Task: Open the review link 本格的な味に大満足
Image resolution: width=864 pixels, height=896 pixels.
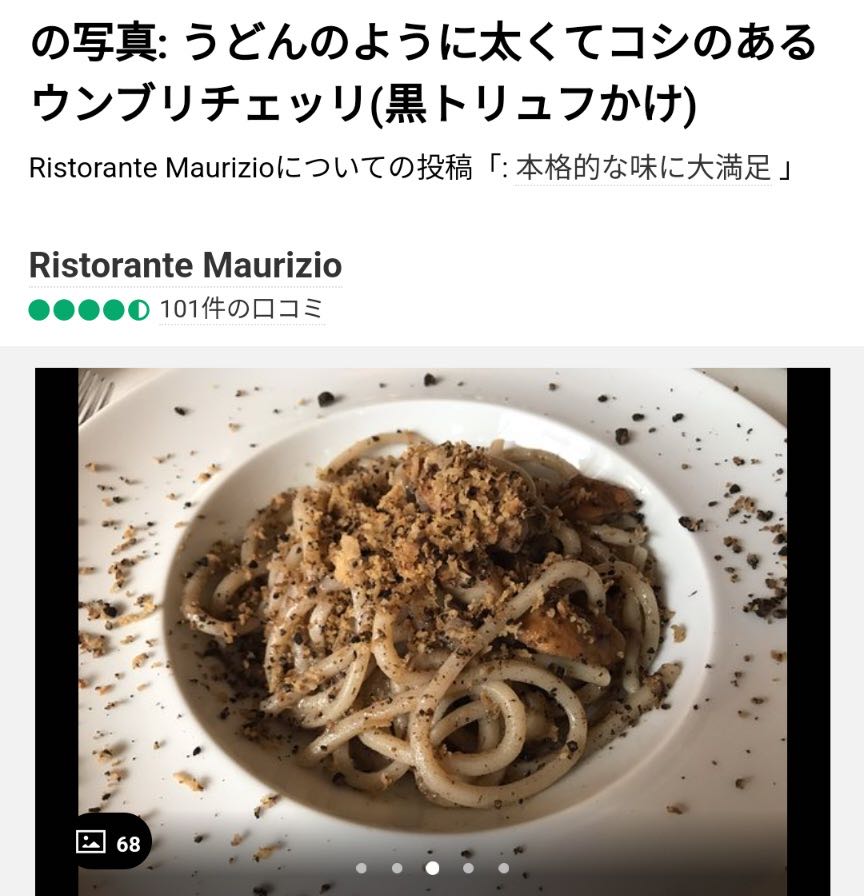Action: [x=643, y=167]
